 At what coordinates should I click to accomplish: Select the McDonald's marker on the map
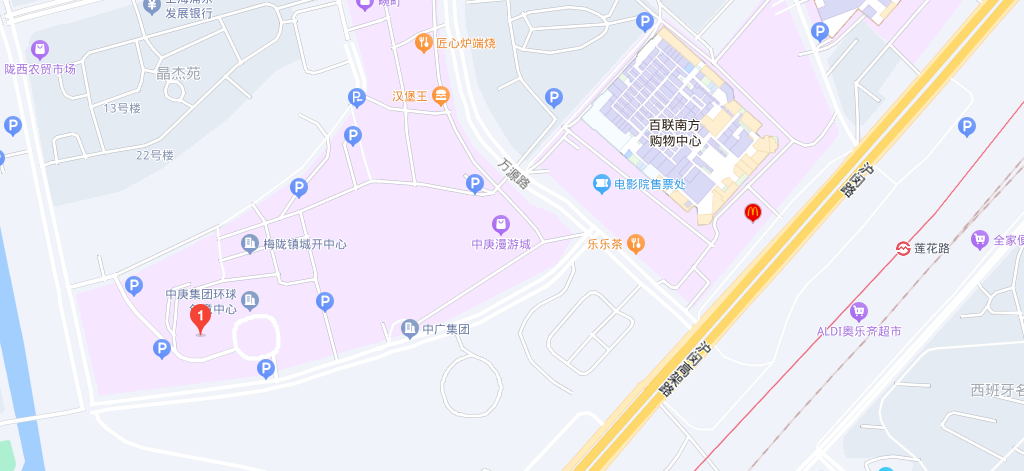coord(752,212)
